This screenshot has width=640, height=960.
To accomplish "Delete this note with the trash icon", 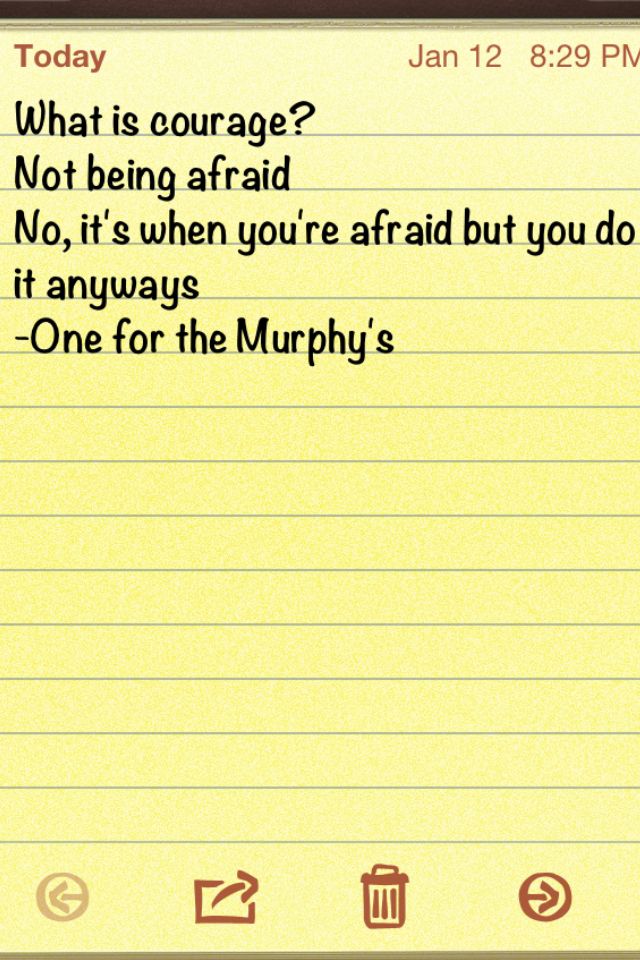I will tap(384, 896).
